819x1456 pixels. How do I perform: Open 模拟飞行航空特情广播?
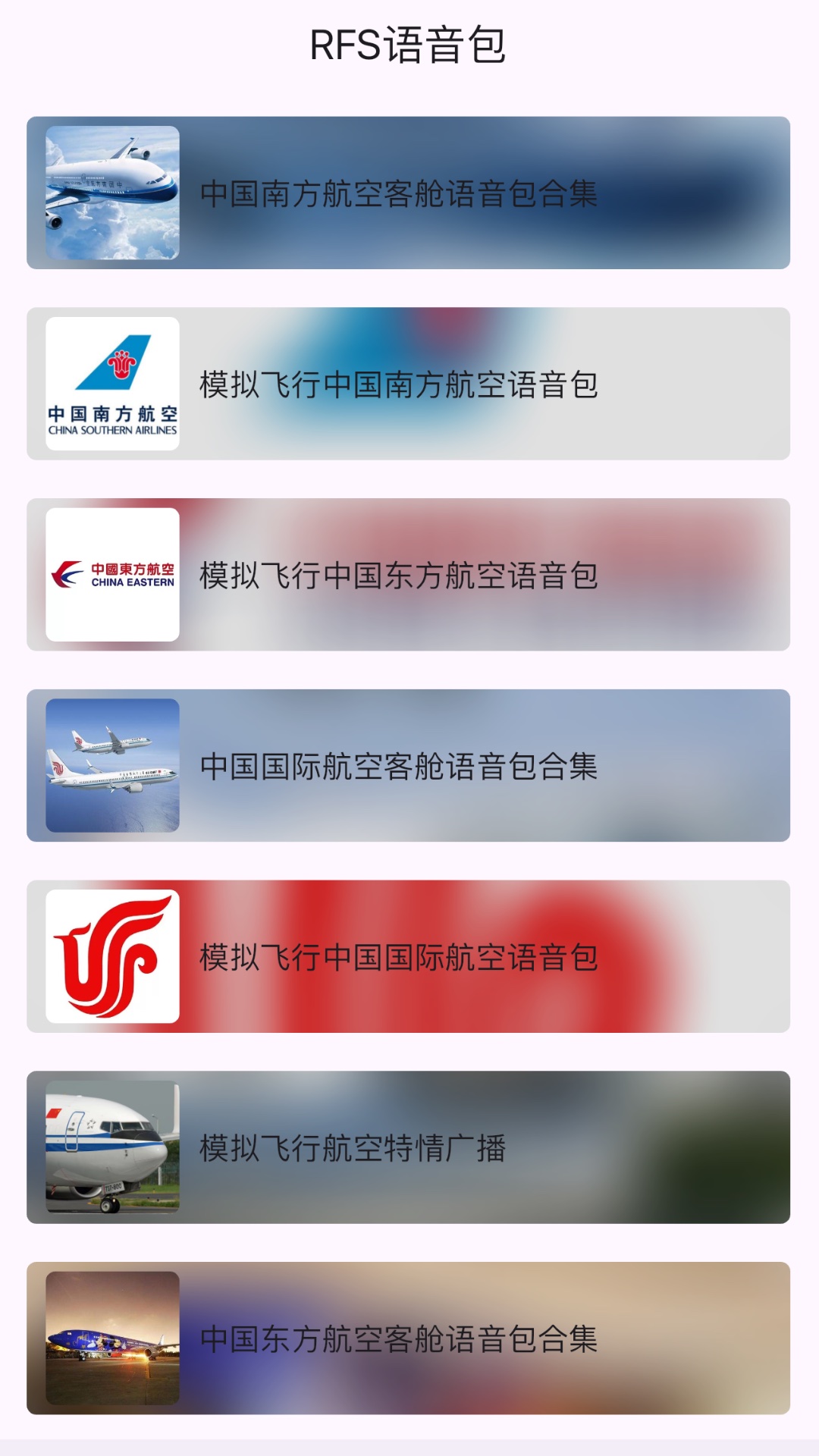[408, 1147]
